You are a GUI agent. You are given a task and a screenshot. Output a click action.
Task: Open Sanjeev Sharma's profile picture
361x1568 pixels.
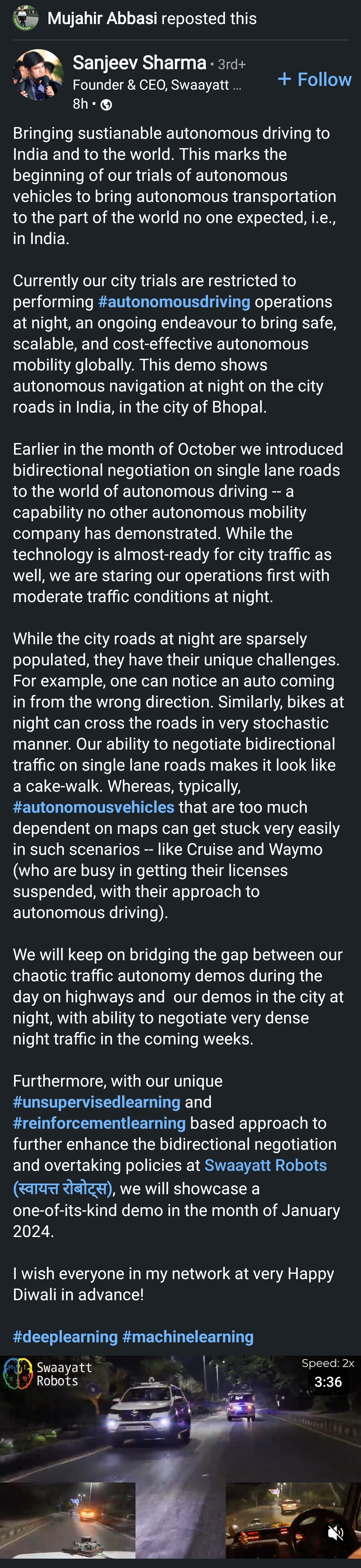(x=38, y=75)
